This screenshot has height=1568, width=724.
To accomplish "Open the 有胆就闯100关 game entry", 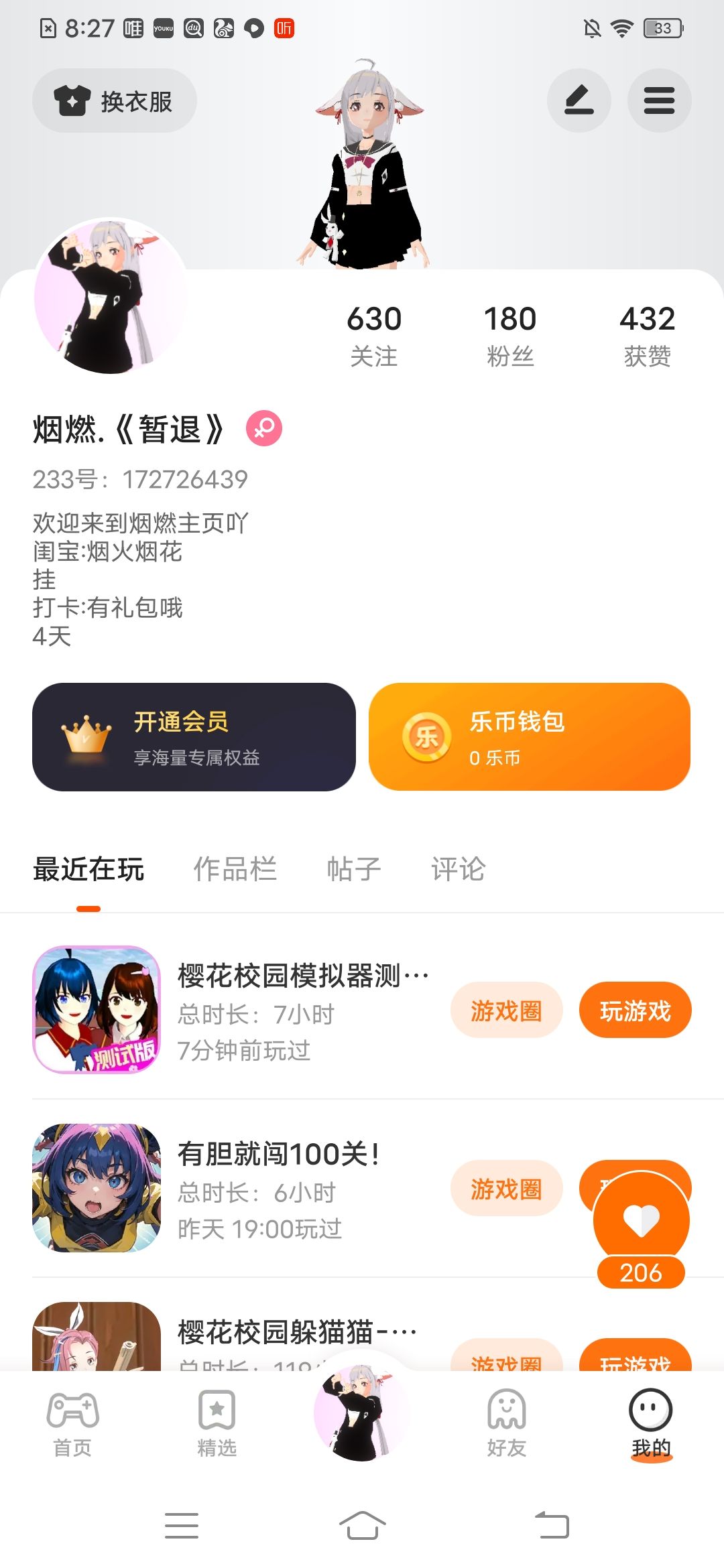I will point(278,1188).
